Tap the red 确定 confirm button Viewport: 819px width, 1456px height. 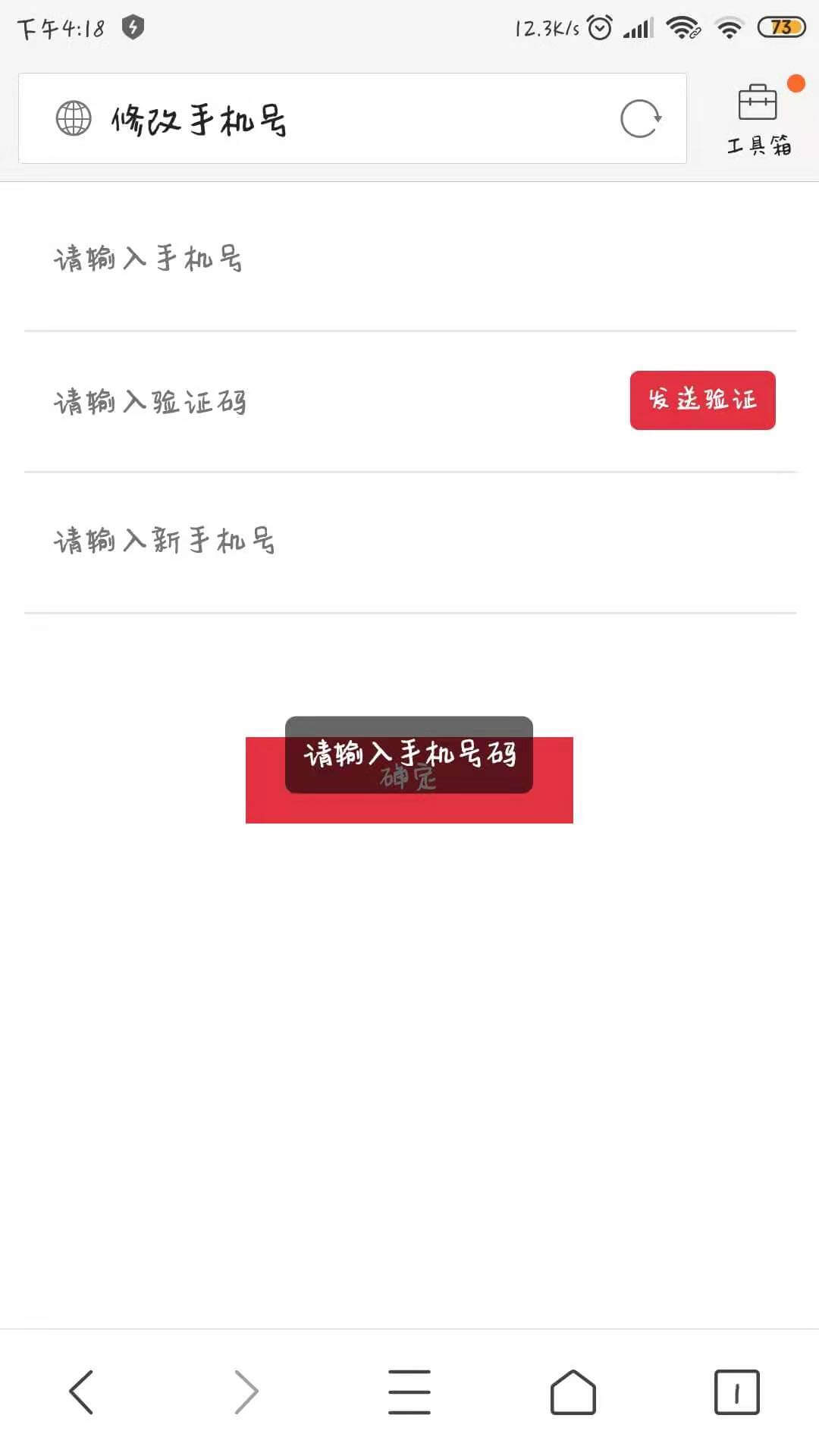point(409,780)
